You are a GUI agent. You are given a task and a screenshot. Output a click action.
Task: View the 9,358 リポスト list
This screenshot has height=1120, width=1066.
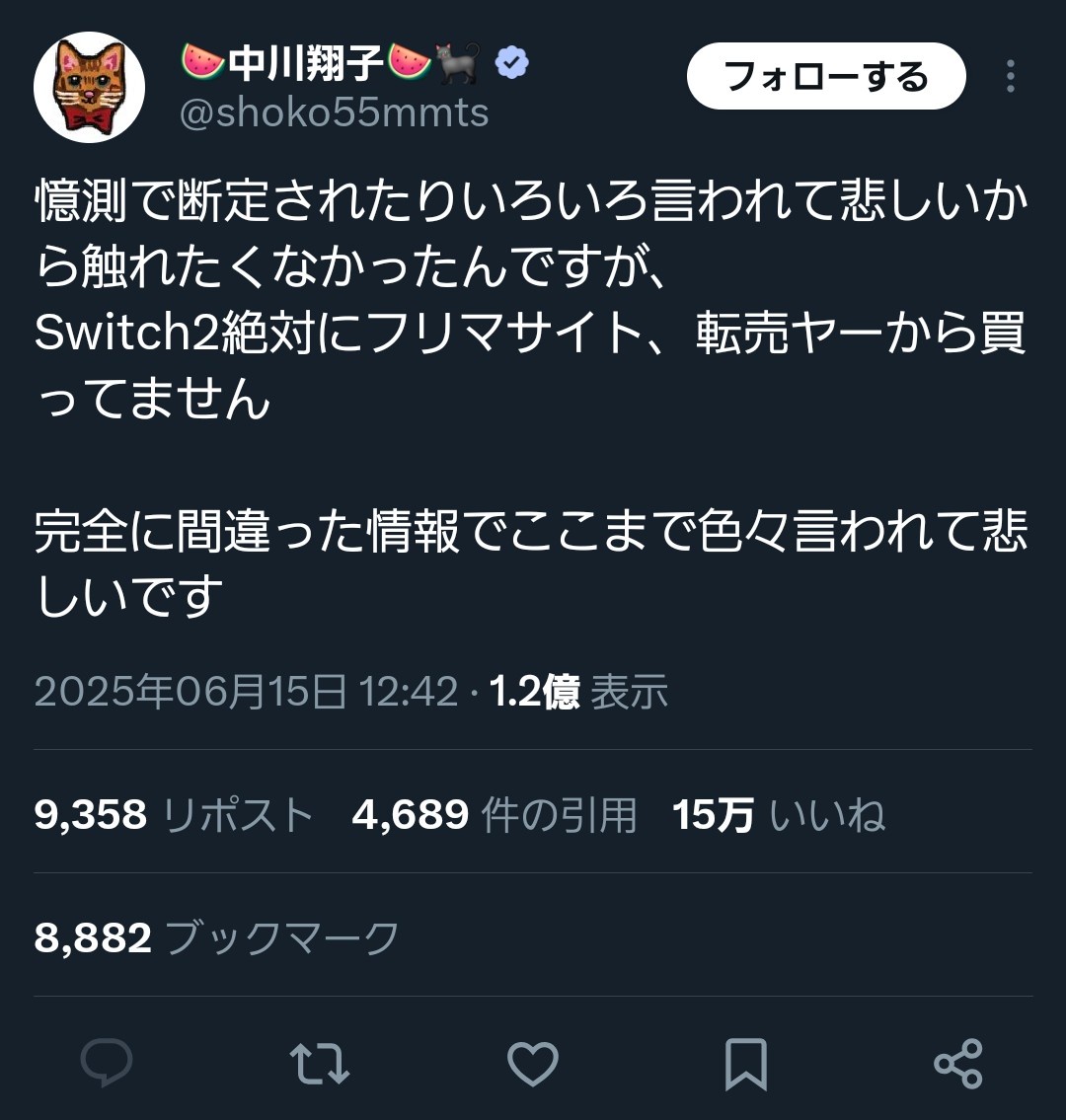click(x=174, y=816)
